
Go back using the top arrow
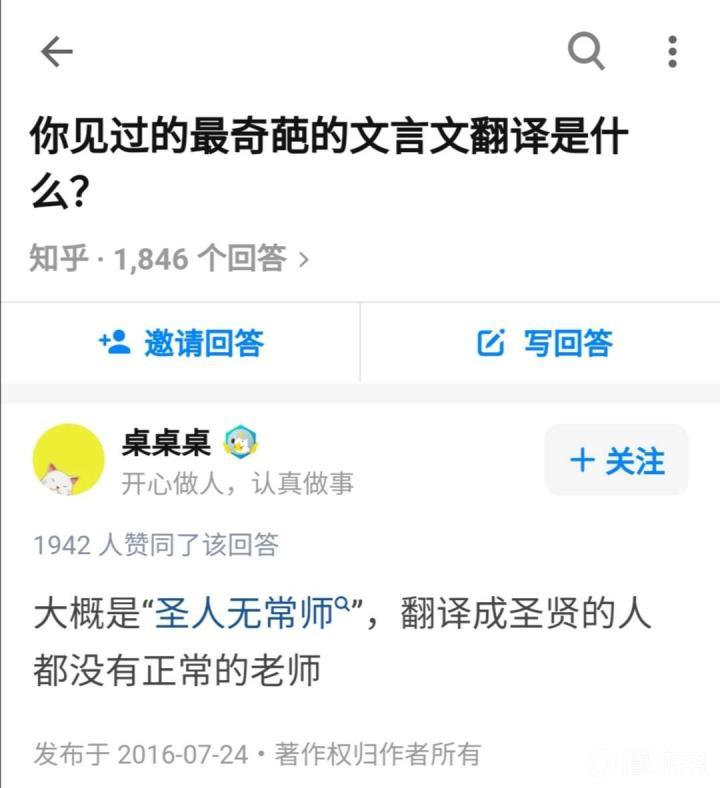coord(56,52)
